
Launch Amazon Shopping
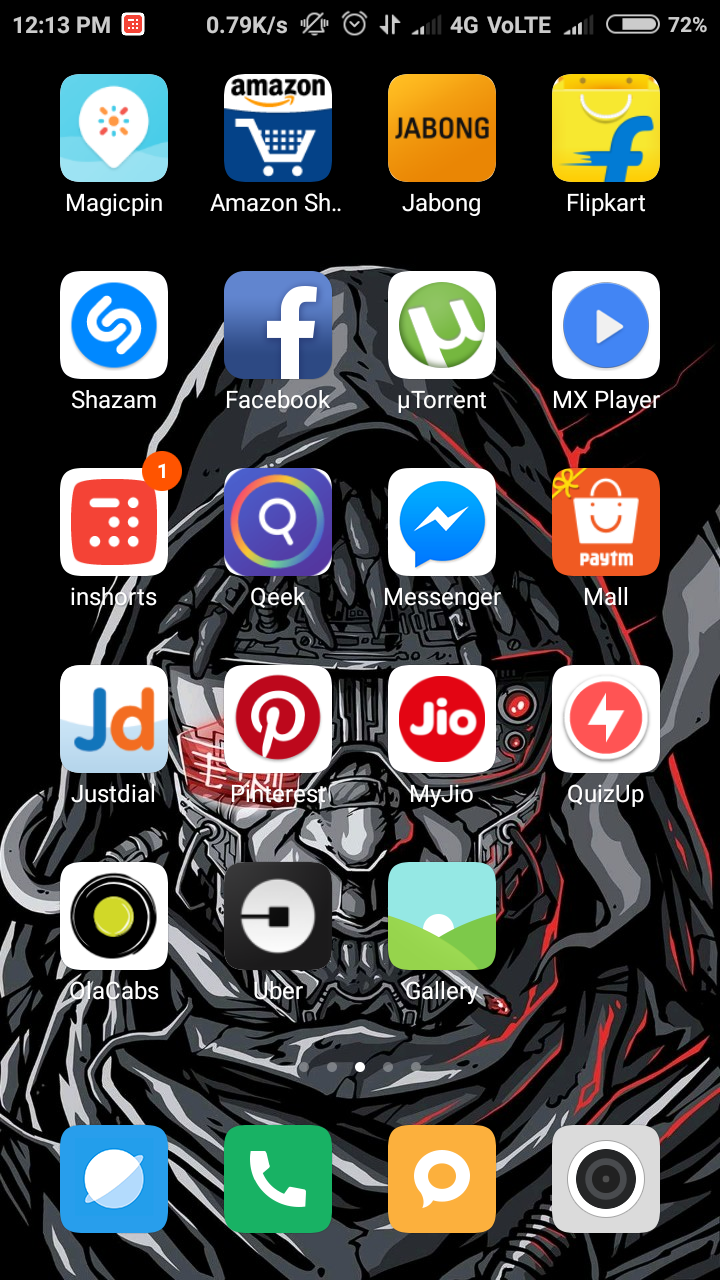[278, 128]
